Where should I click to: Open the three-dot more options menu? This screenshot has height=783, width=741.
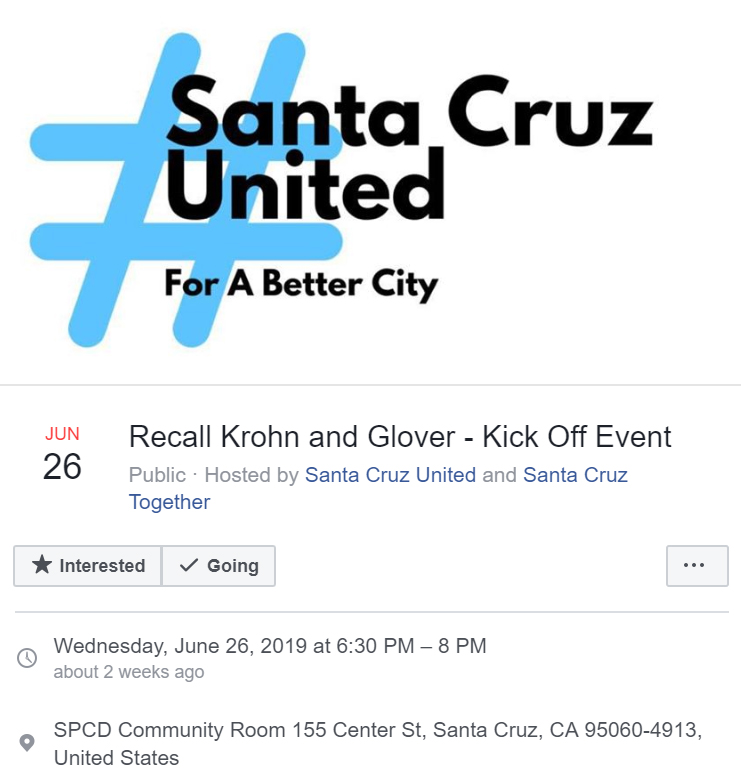coord(696,566)
